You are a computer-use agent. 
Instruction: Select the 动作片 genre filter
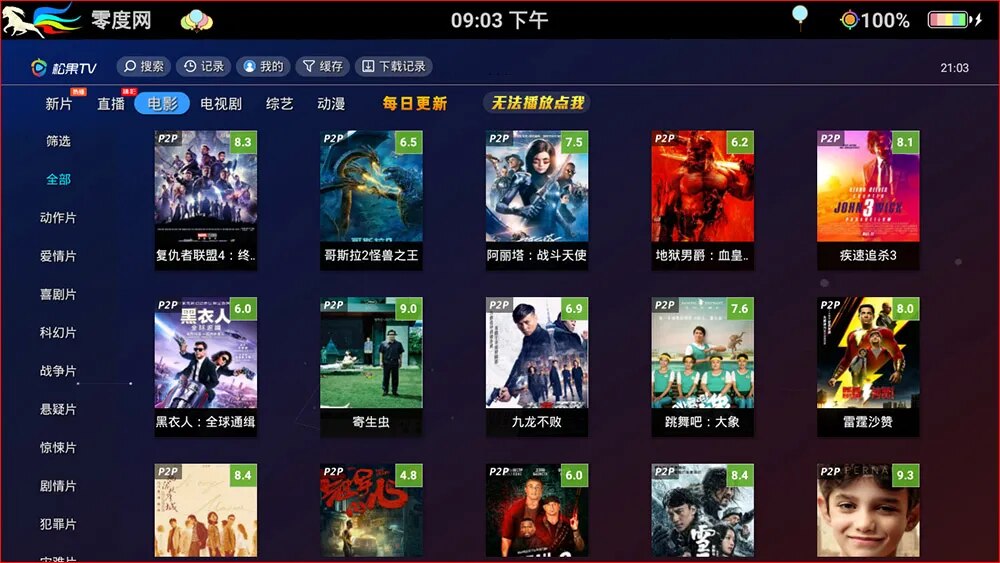click(x=58, y=218)
